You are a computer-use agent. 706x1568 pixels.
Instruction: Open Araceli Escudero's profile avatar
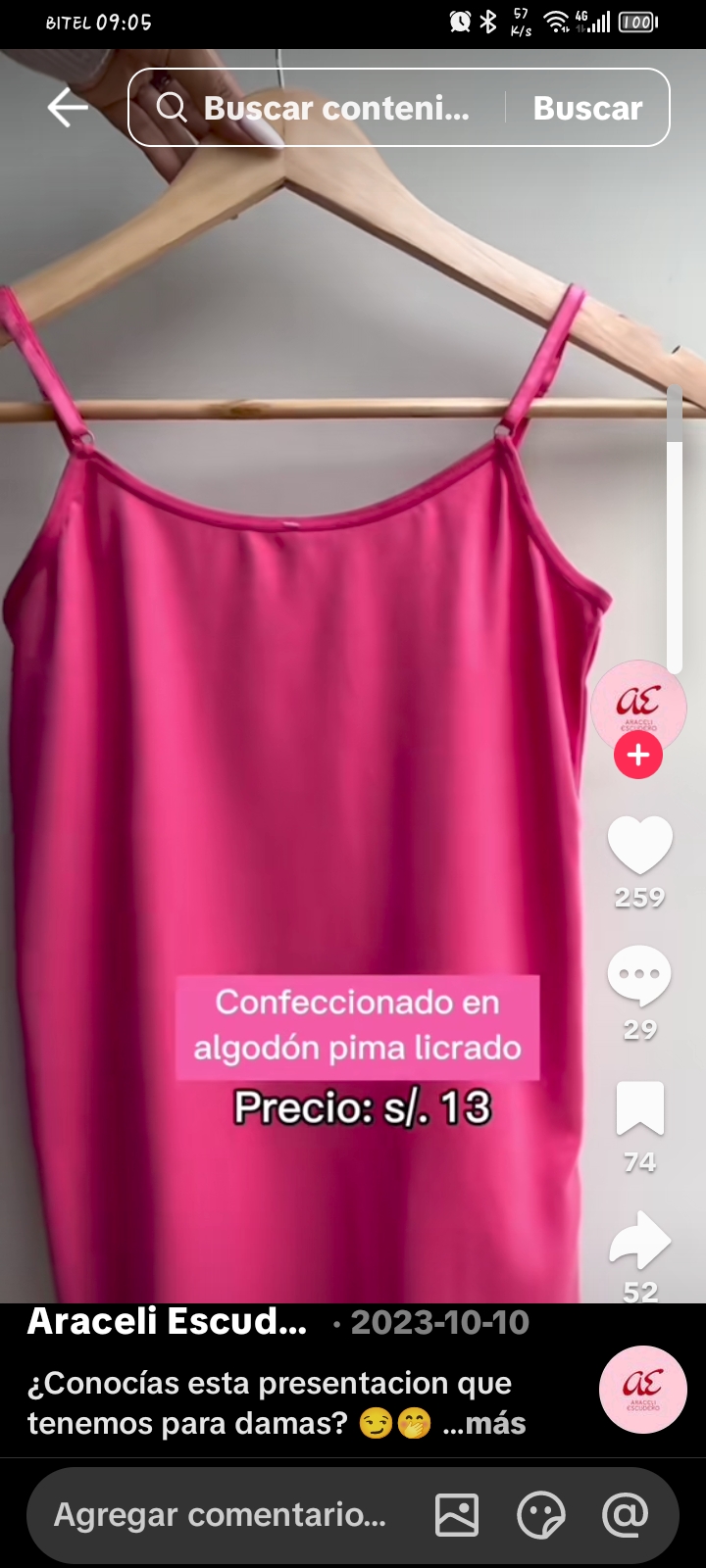pyautogui.click(x=637, y=704)
